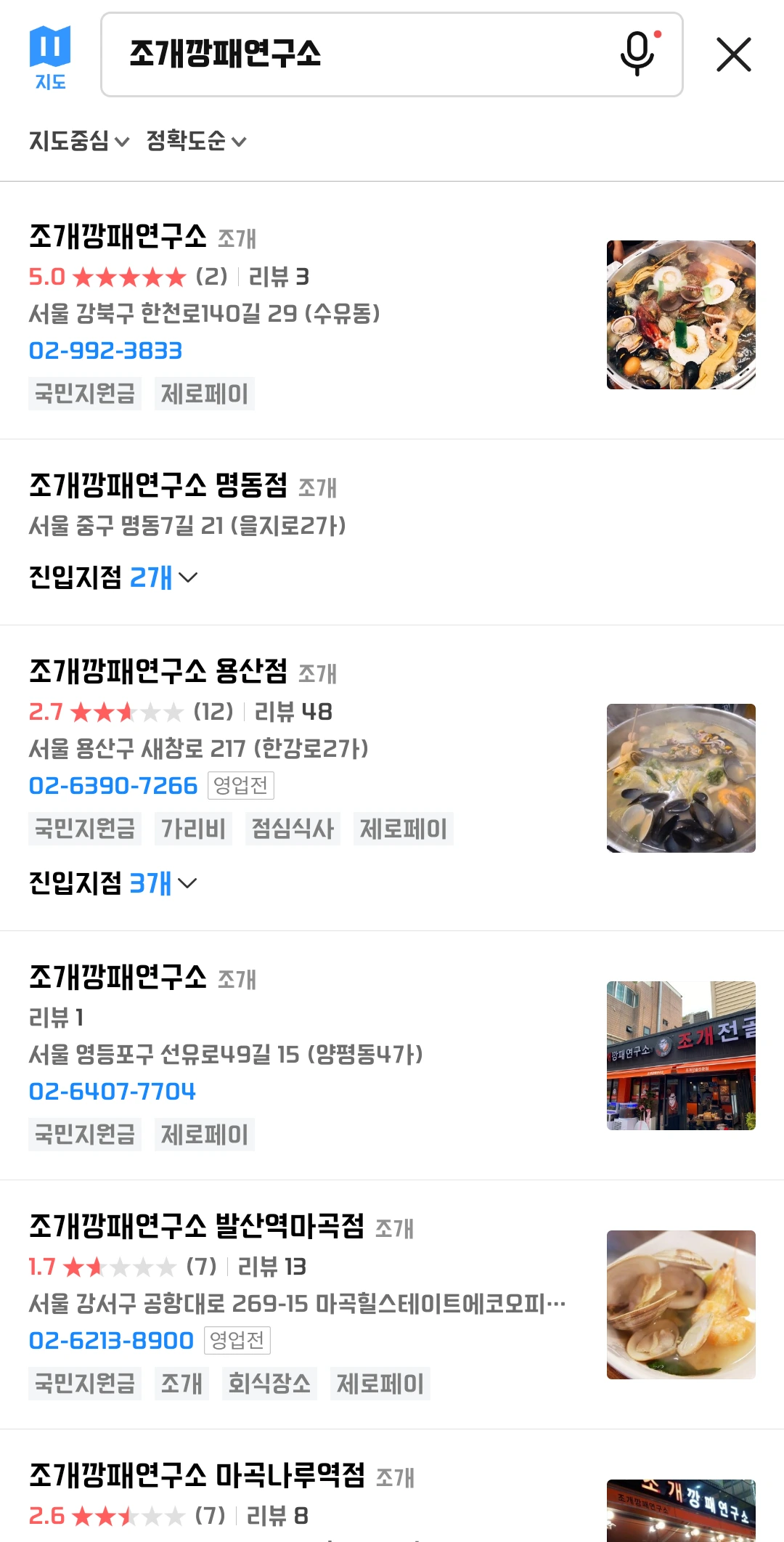Open the 지도 map view icon

(50, 57)
